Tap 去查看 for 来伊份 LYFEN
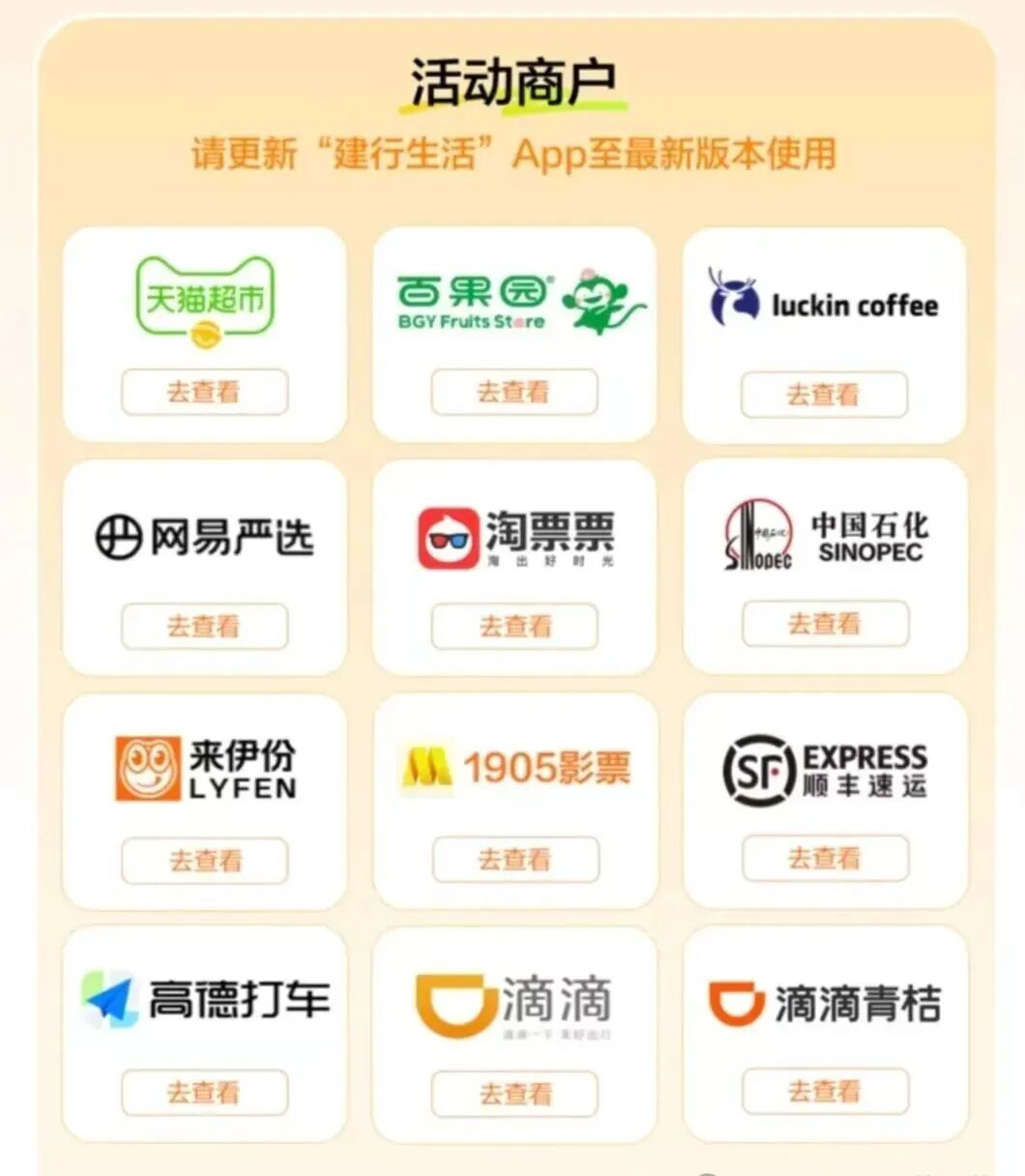Viewport: 1025px width, 1176px height. 204,860
